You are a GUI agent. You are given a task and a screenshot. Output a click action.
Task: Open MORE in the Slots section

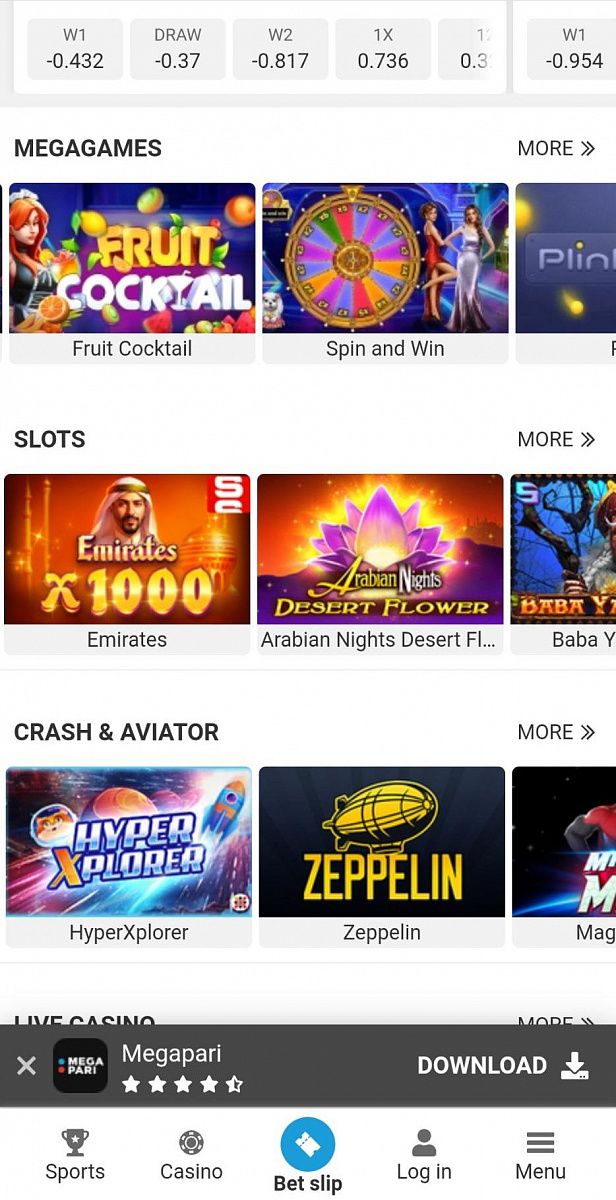tap(556, 439)
